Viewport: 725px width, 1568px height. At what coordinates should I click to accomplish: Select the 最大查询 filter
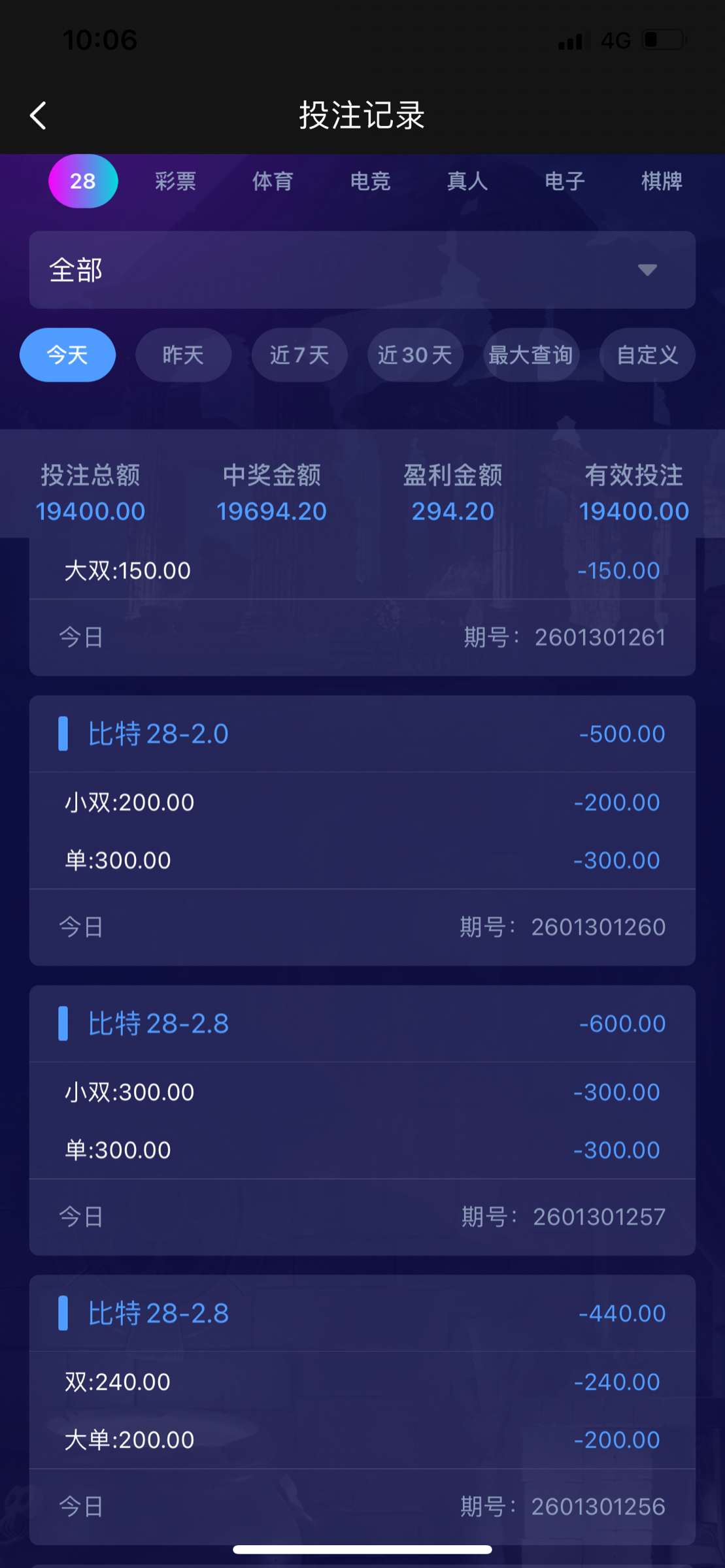[530, 355]
